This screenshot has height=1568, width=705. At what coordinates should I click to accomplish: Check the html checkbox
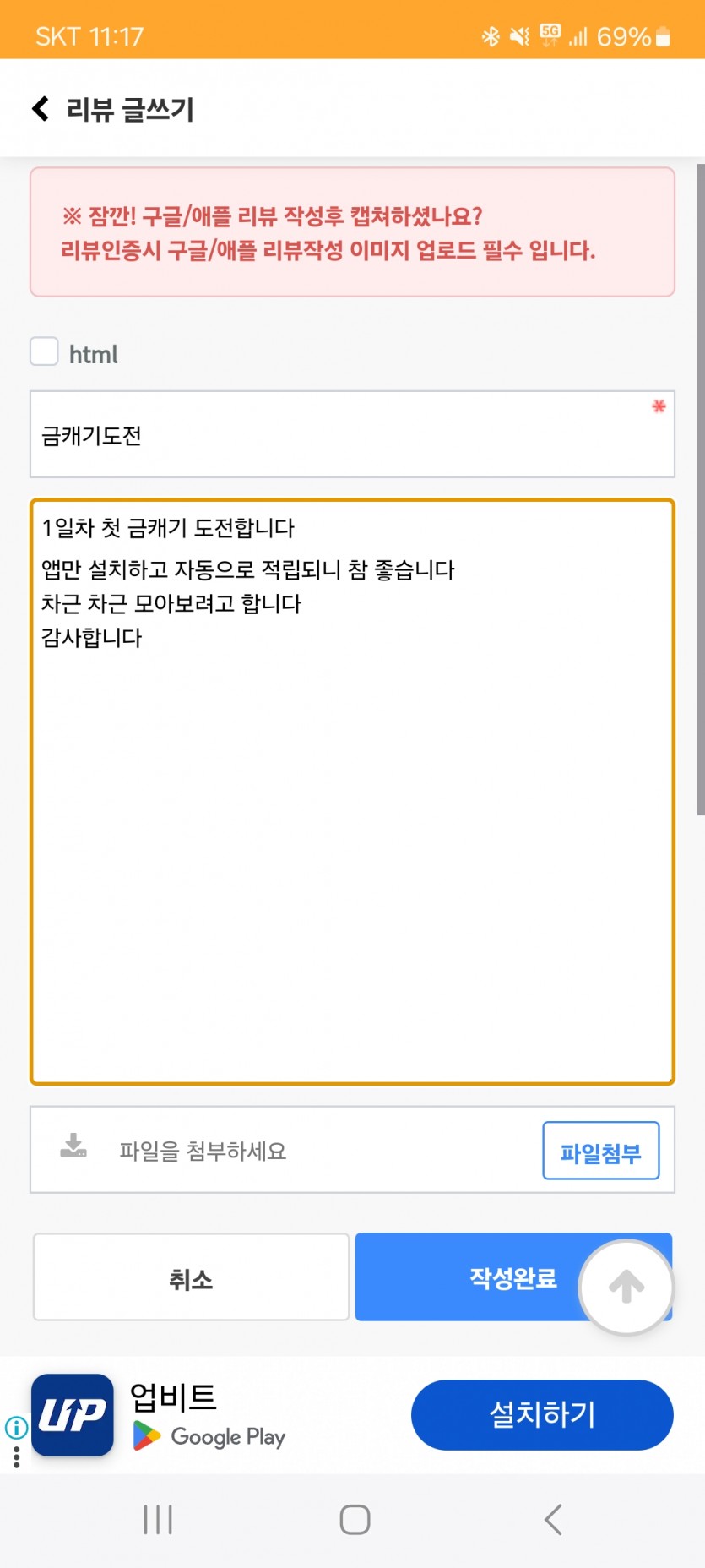44,351
